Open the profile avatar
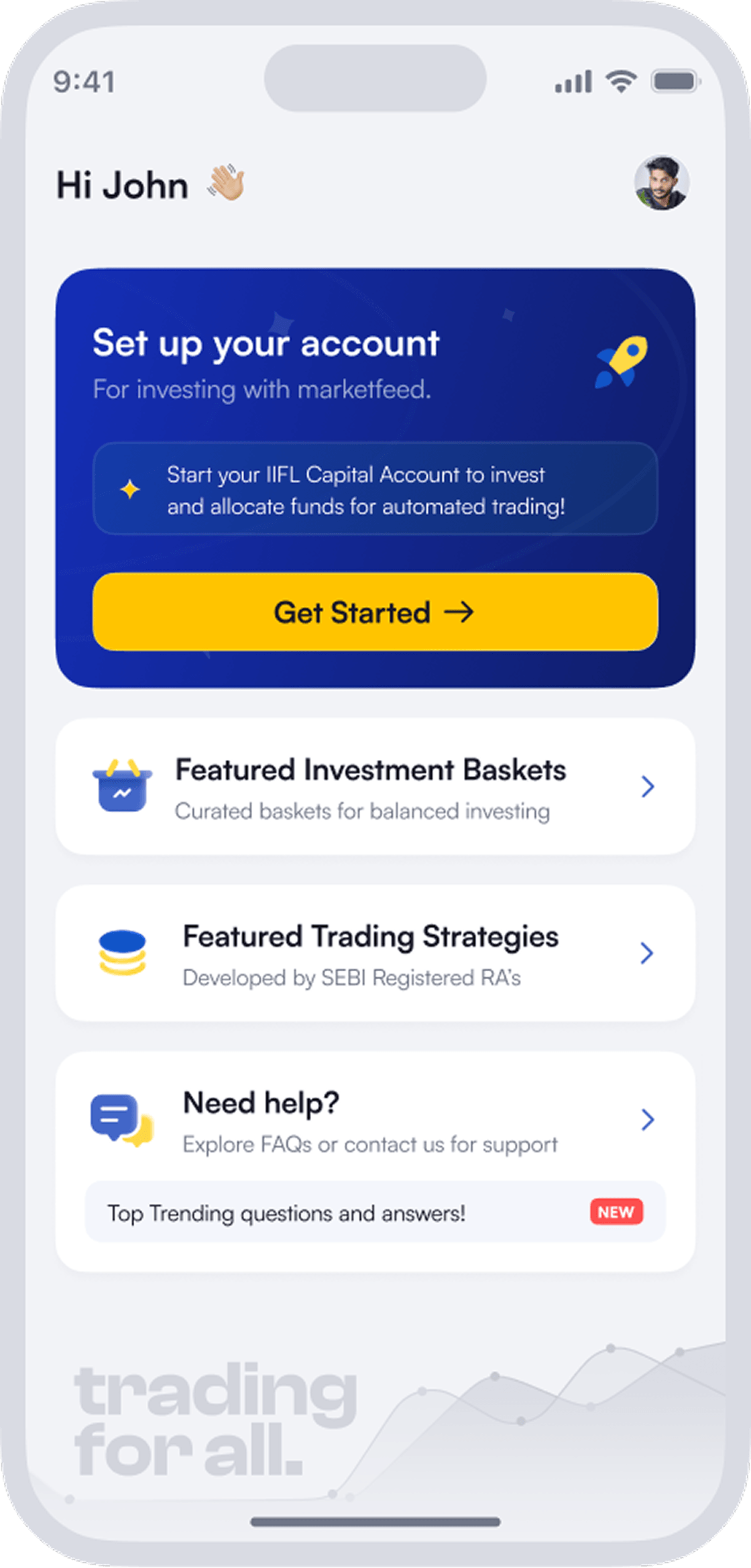Screen dimensions: 751x1568 point(662,183)
